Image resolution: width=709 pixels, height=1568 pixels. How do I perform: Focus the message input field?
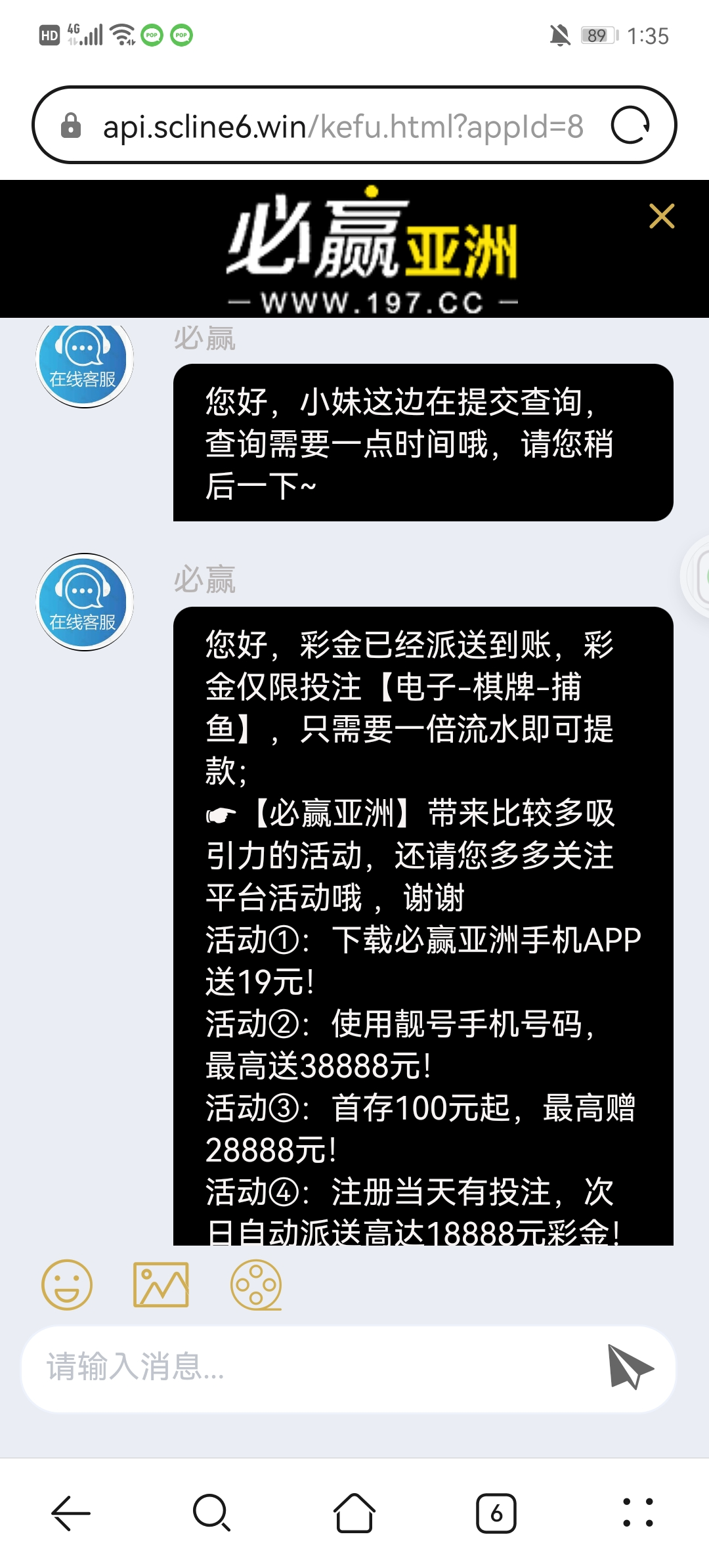(315, 1367)
